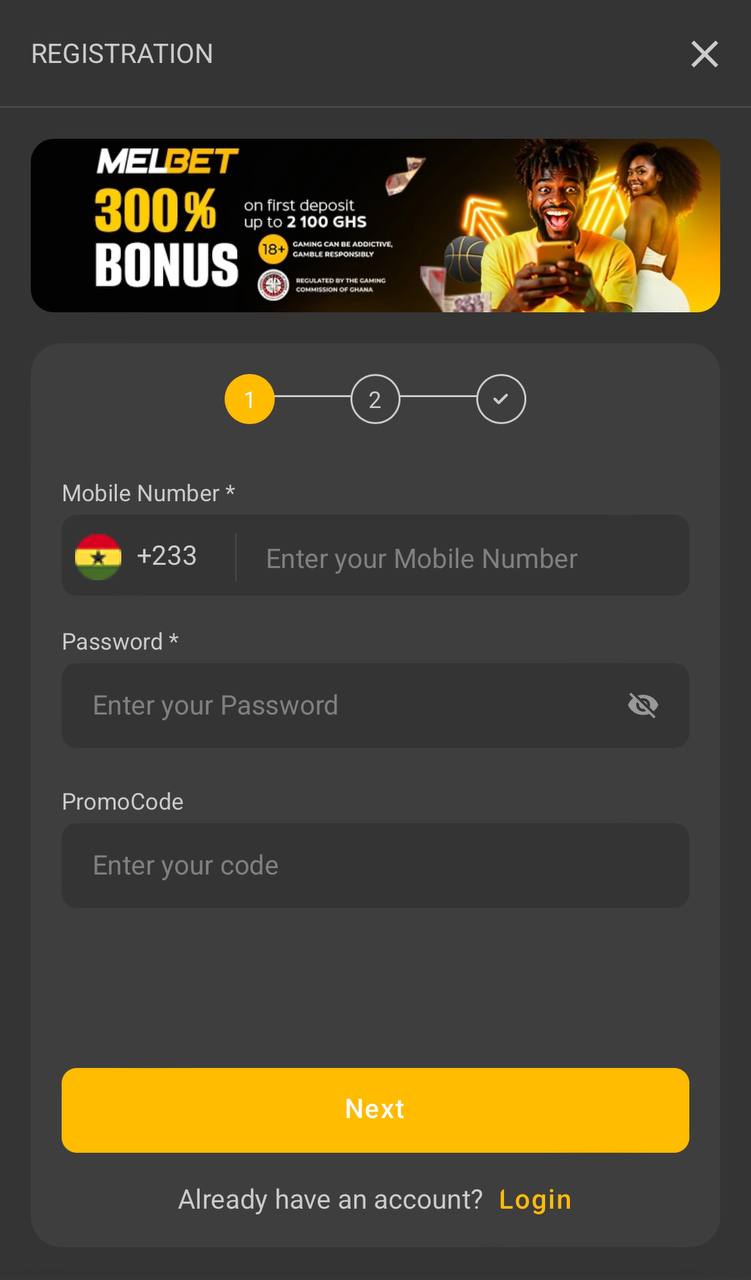The image size is (751, 1280).
Task: Focus the Mobile Number field
Action: pos(462,558)
